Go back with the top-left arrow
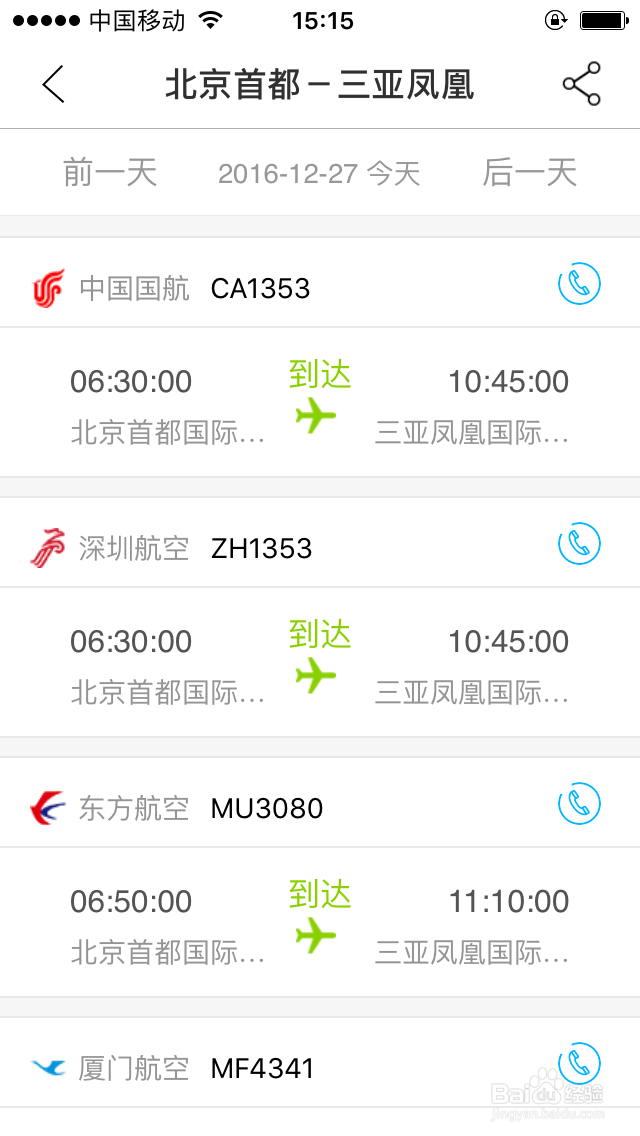The image size is (640, 1136). click(53, 84)
